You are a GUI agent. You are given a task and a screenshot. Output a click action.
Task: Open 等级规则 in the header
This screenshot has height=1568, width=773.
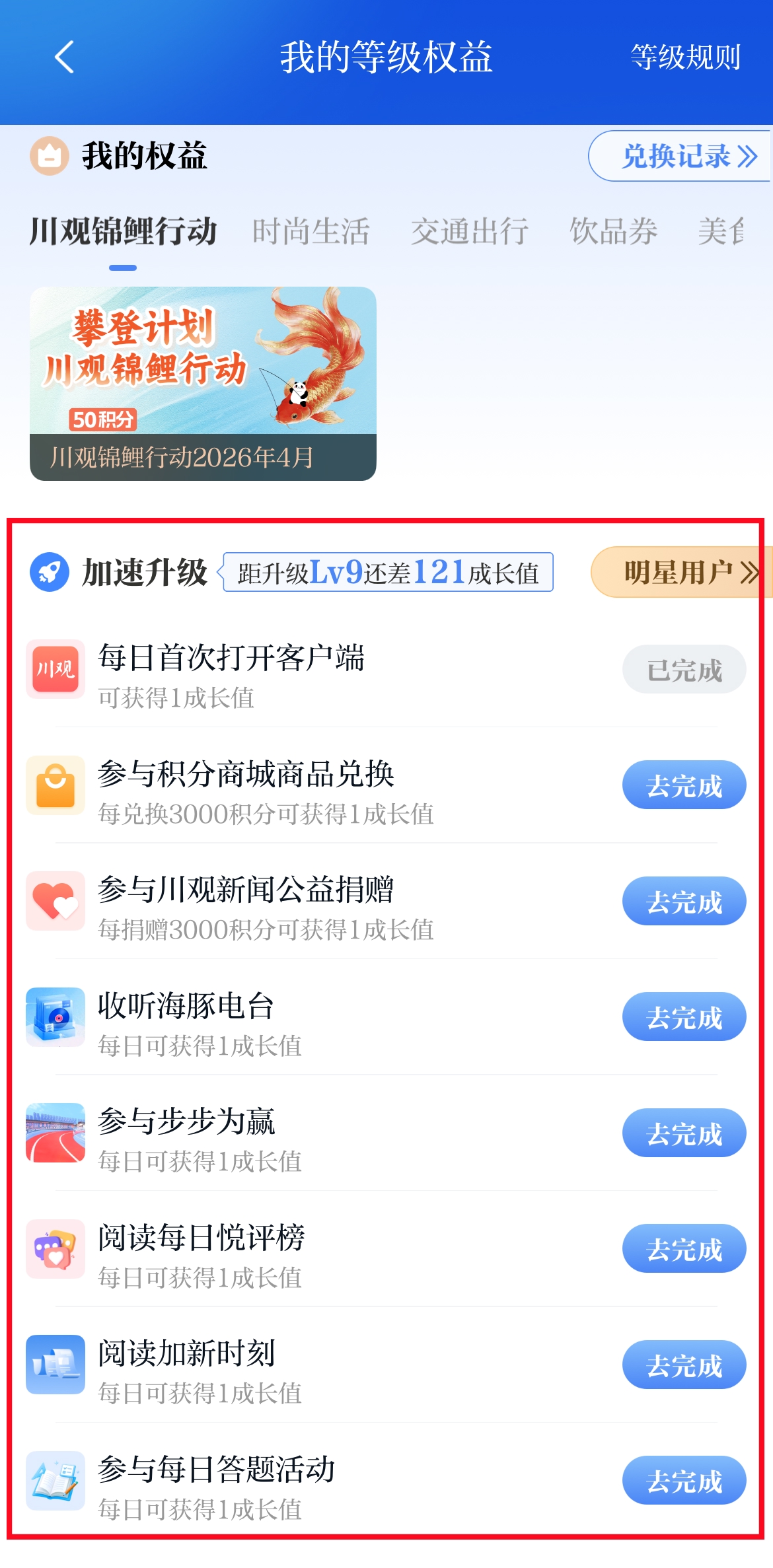pos(685,57)
